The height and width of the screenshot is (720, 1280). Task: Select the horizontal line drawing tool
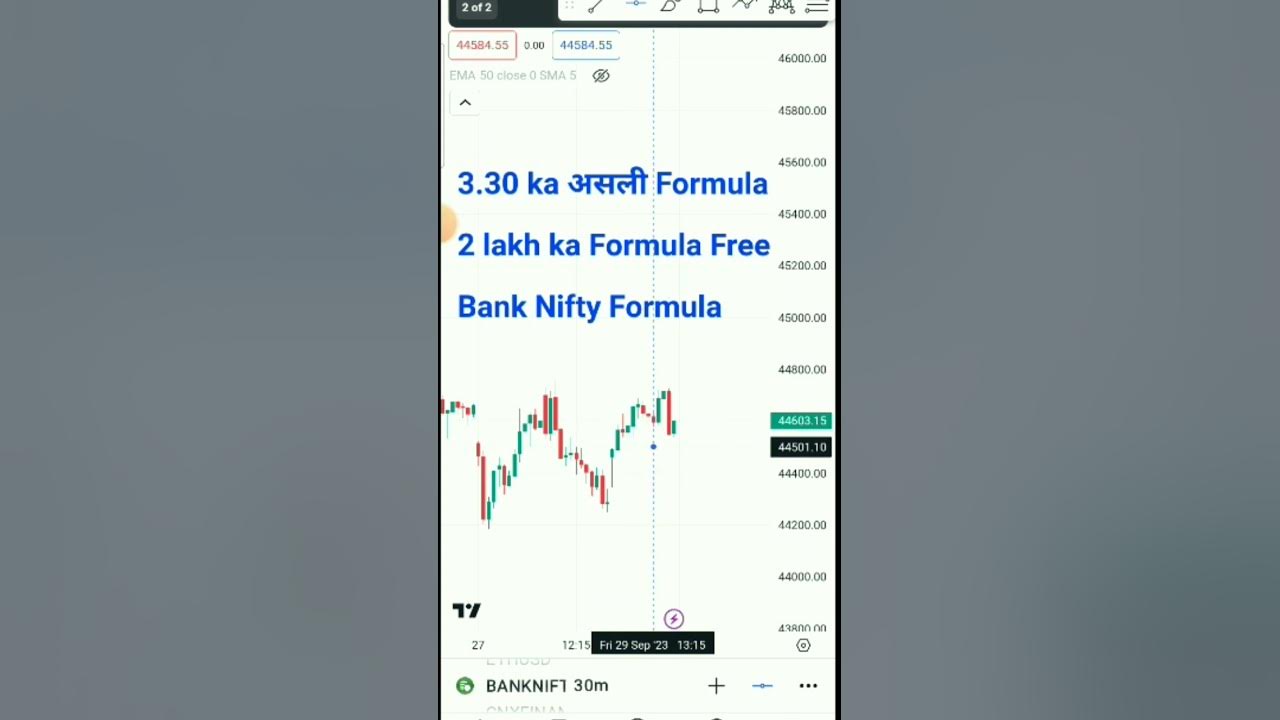coord(635,5)
